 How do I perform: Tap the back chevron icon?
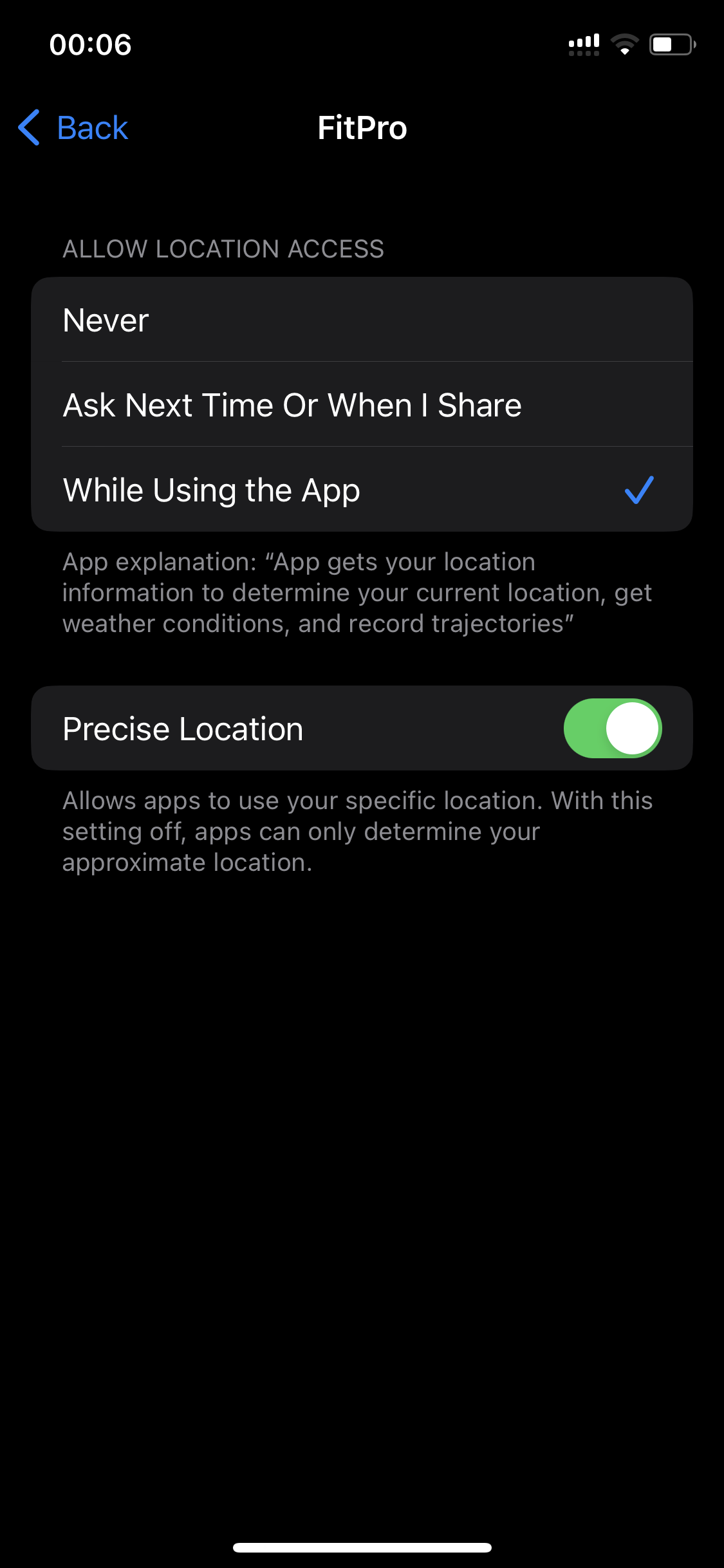click(x=29, y=127)
